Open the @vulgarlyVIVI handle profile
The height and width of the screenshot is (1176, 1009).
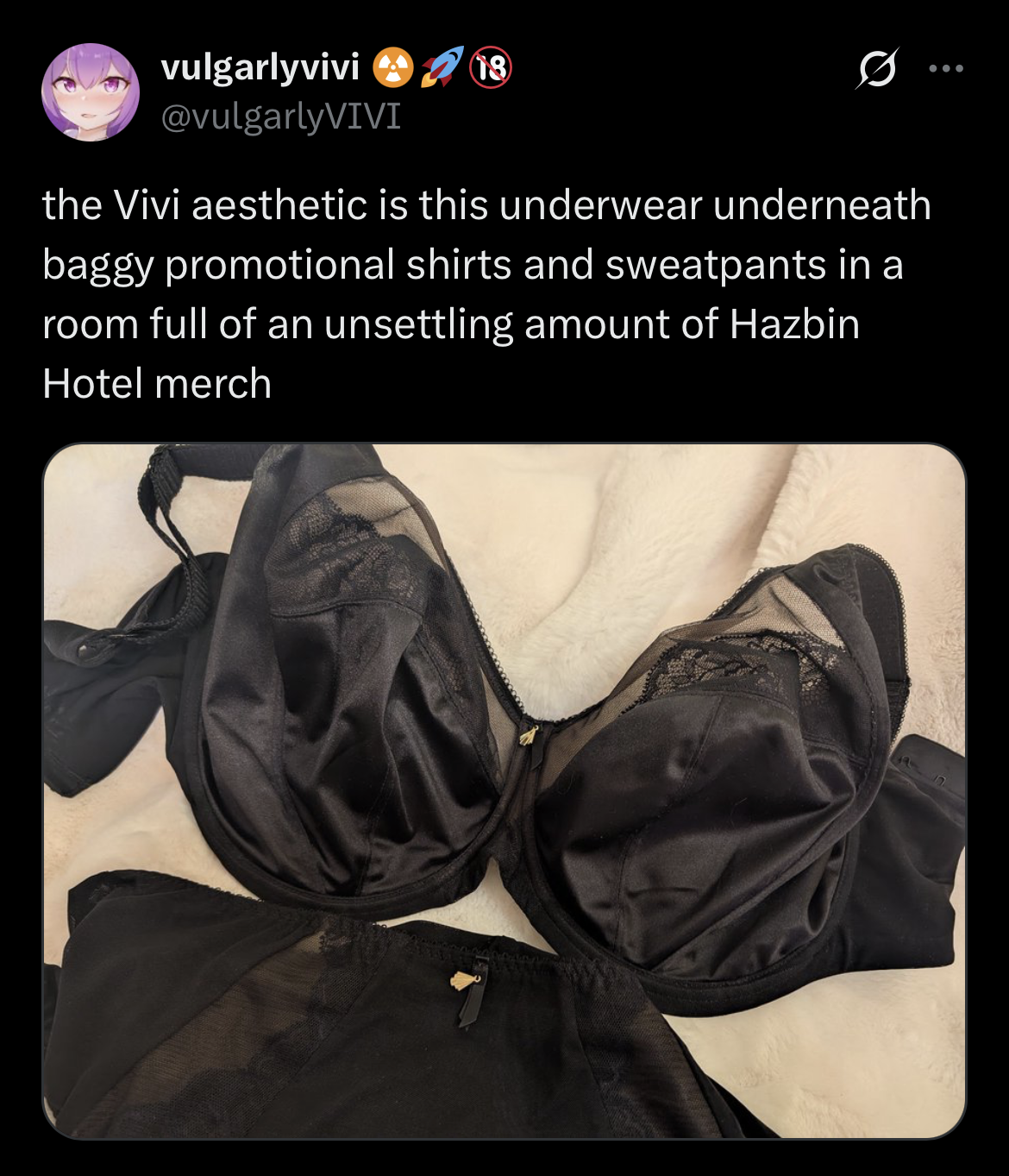[x=281, y=116]
